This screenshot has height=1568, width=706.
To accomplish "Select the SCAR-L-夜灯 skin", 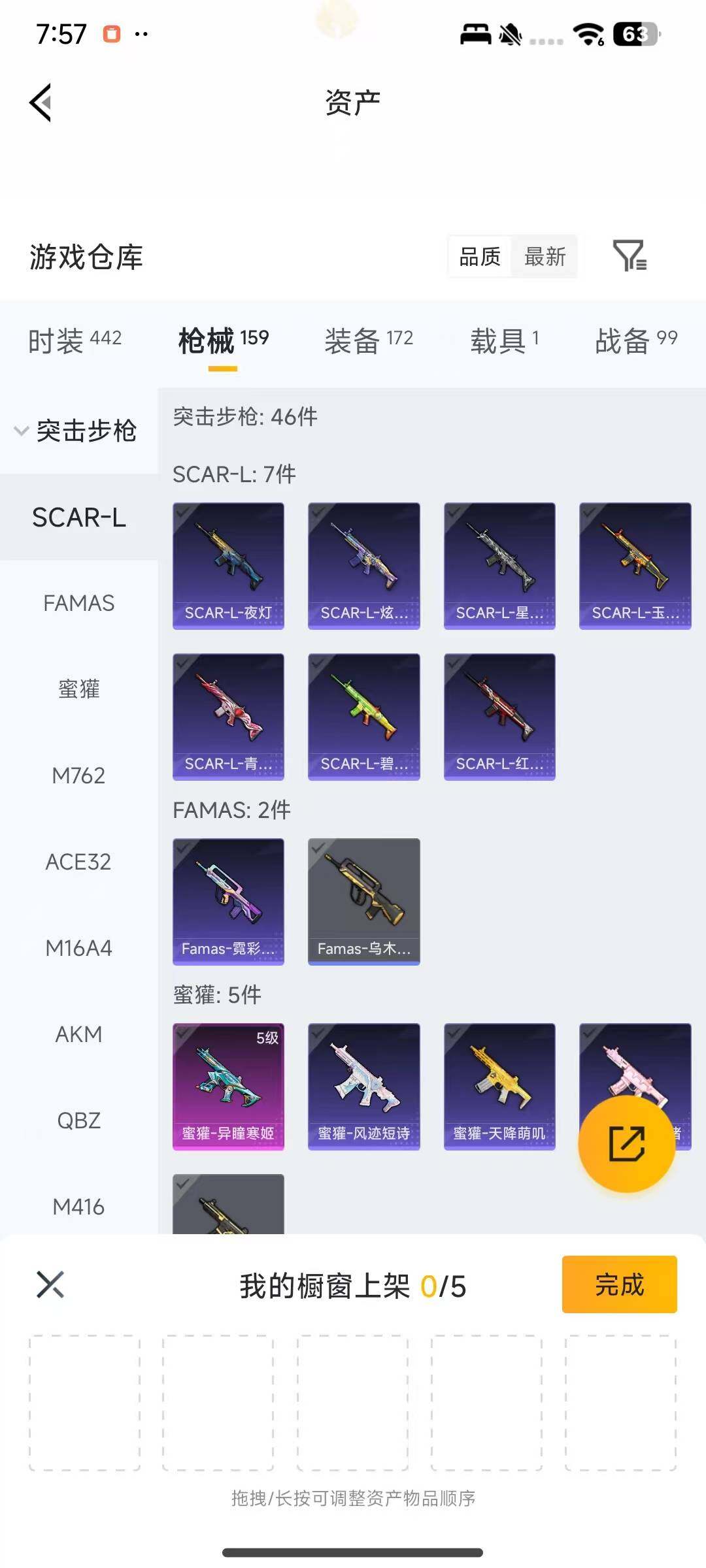I will point(228,565).
